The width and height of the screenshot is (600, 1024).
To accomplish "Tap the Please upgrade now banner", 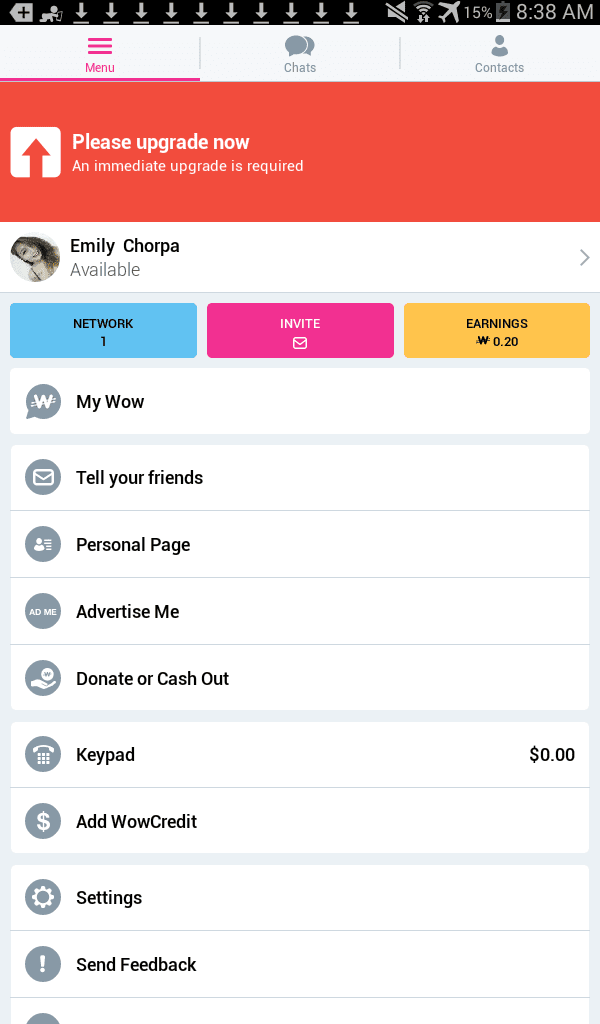I will coord(300,153).
